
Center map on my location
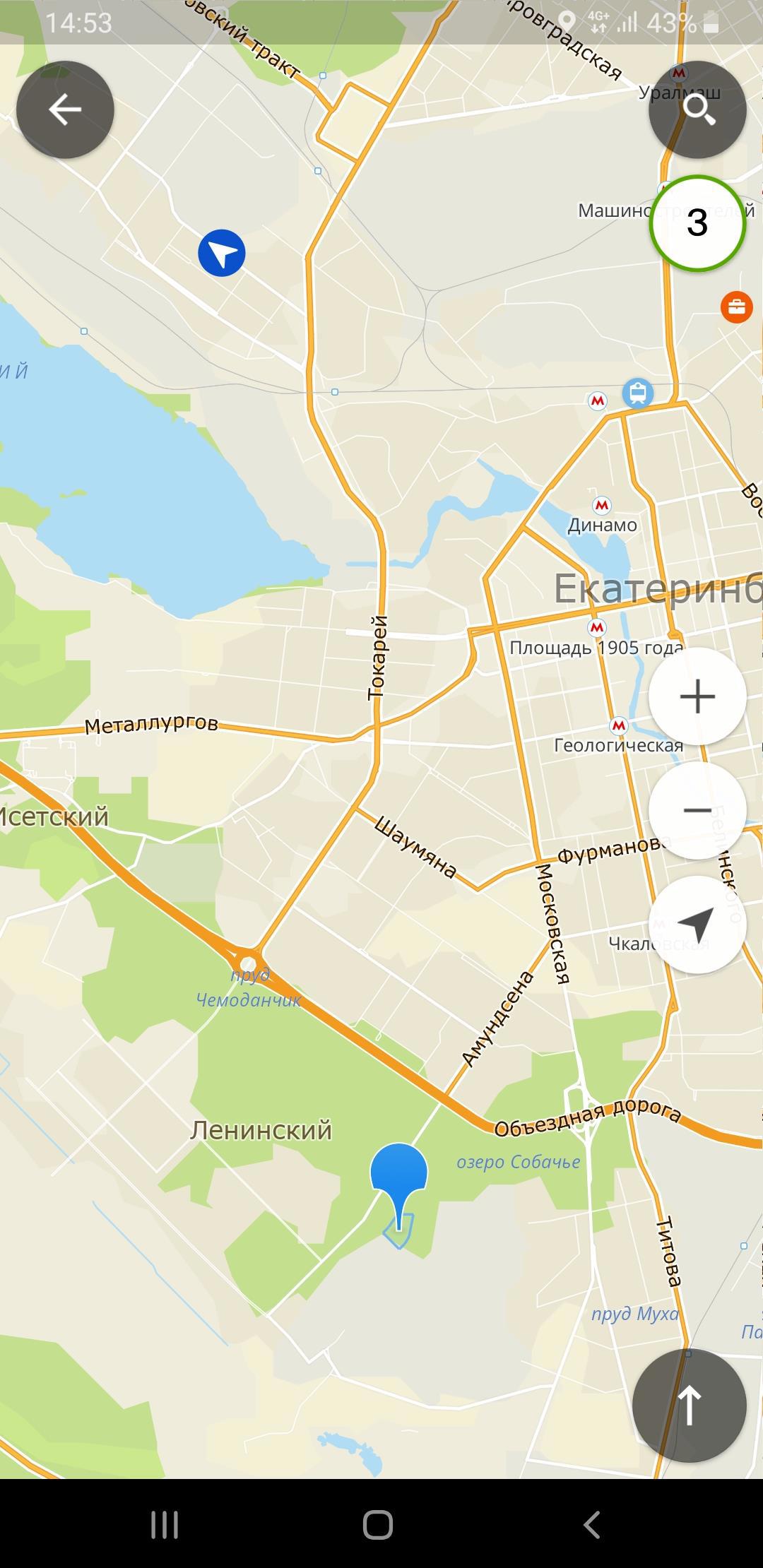click(697, 925)
